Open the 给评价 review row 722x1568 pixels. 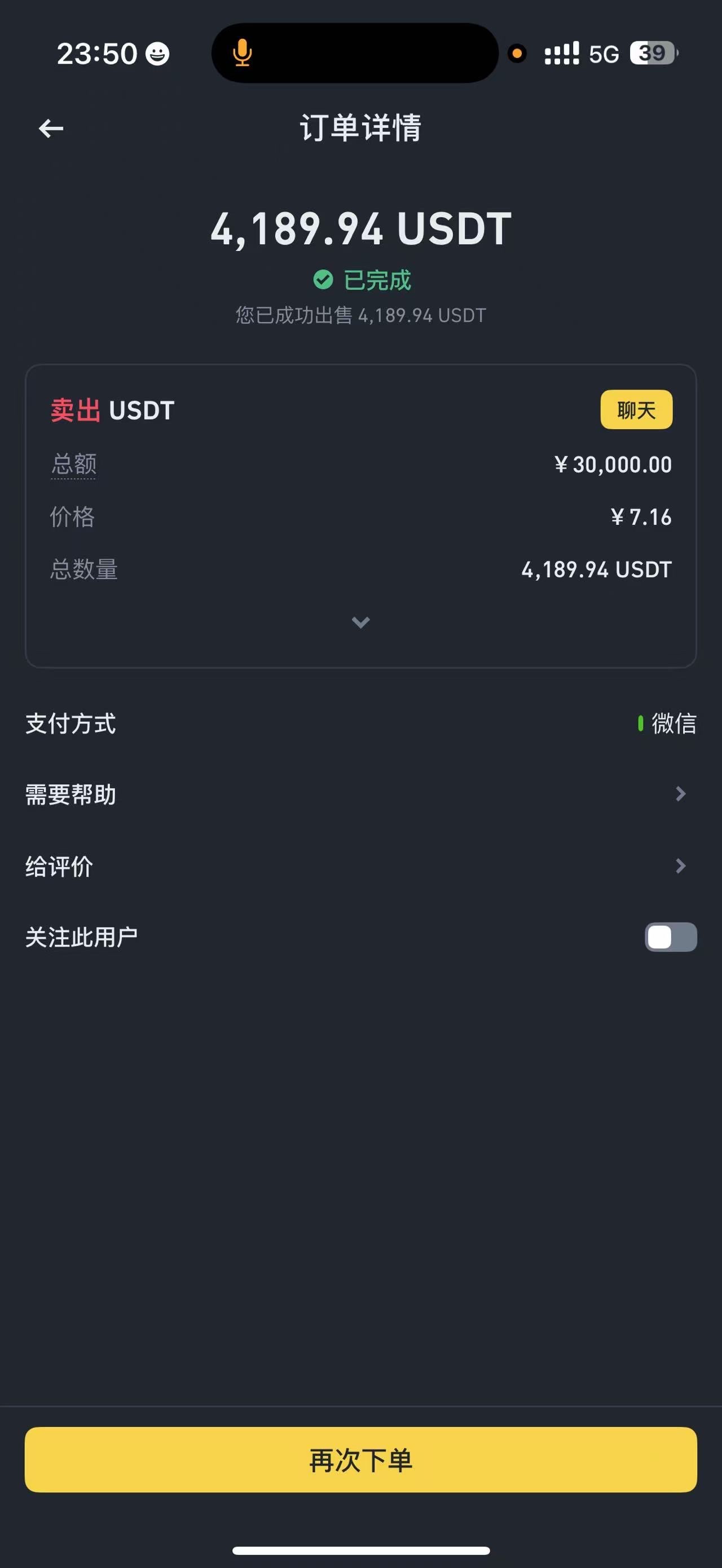pyautogui.click(x=360, y=866)
